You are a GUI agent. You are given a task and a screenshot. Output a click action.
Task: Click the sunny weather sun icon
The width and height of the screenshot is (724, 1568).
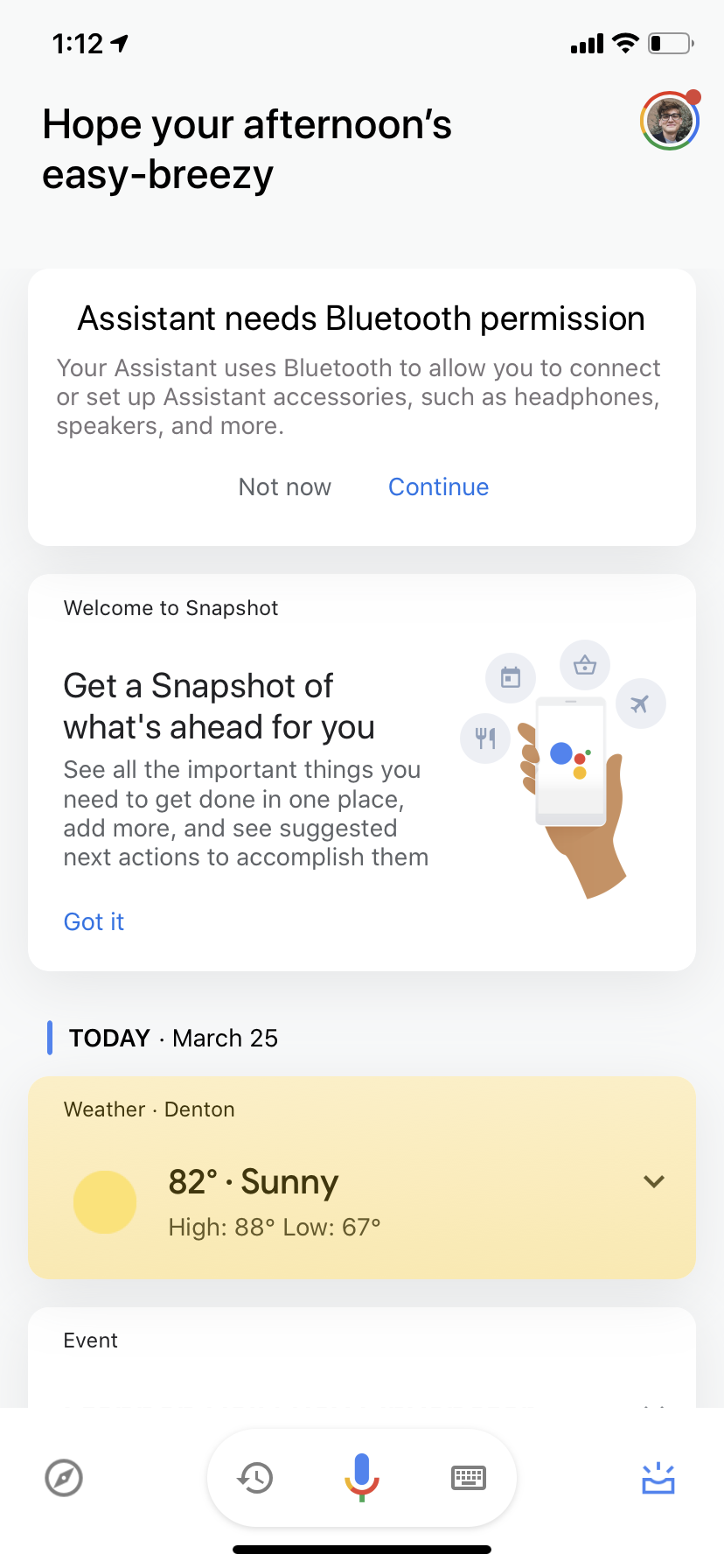tap(105, 1201)
